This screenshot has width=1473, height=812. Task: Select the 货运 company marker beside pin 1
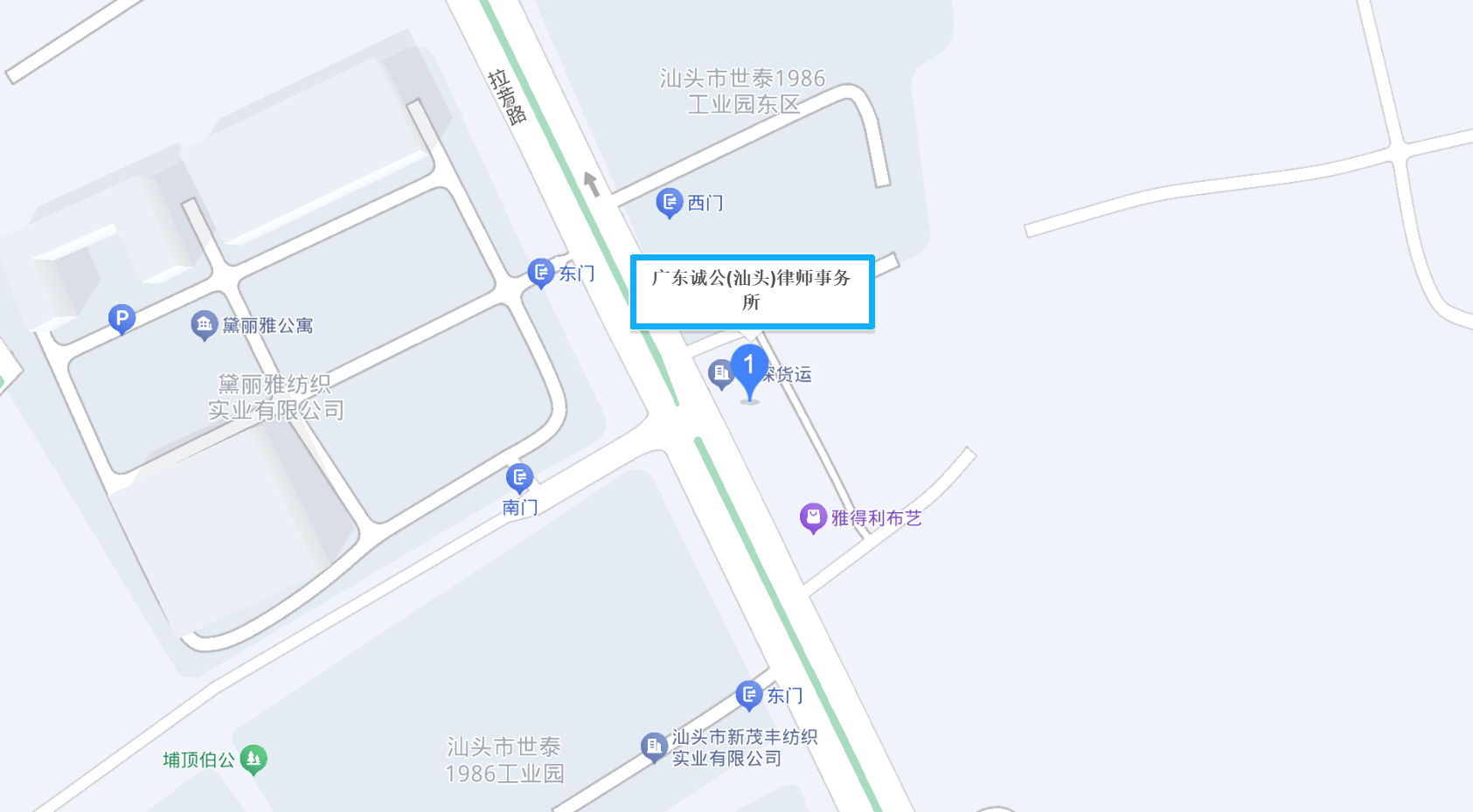(720, 373)
